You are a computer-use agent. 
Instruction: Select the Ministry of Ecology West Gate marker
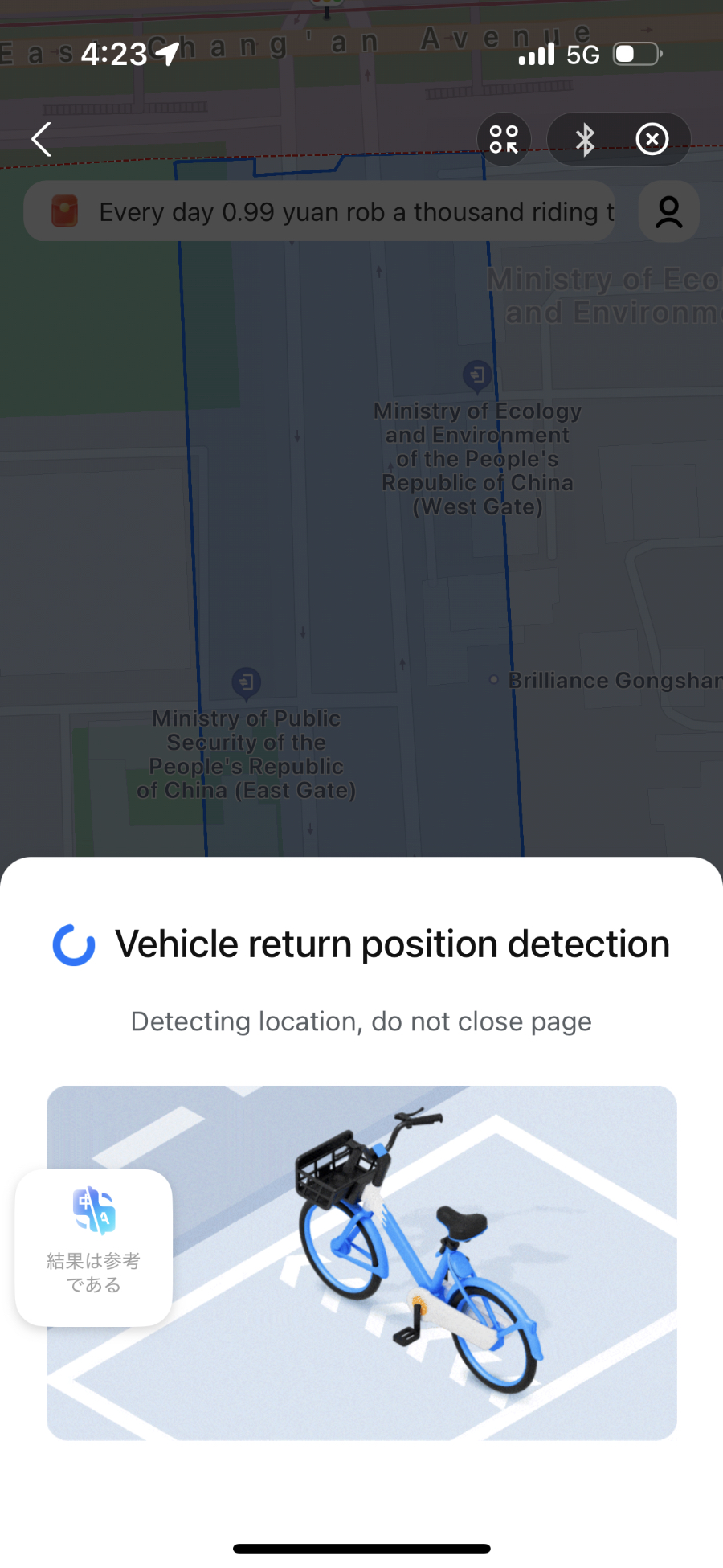click(x=477, y=375)
